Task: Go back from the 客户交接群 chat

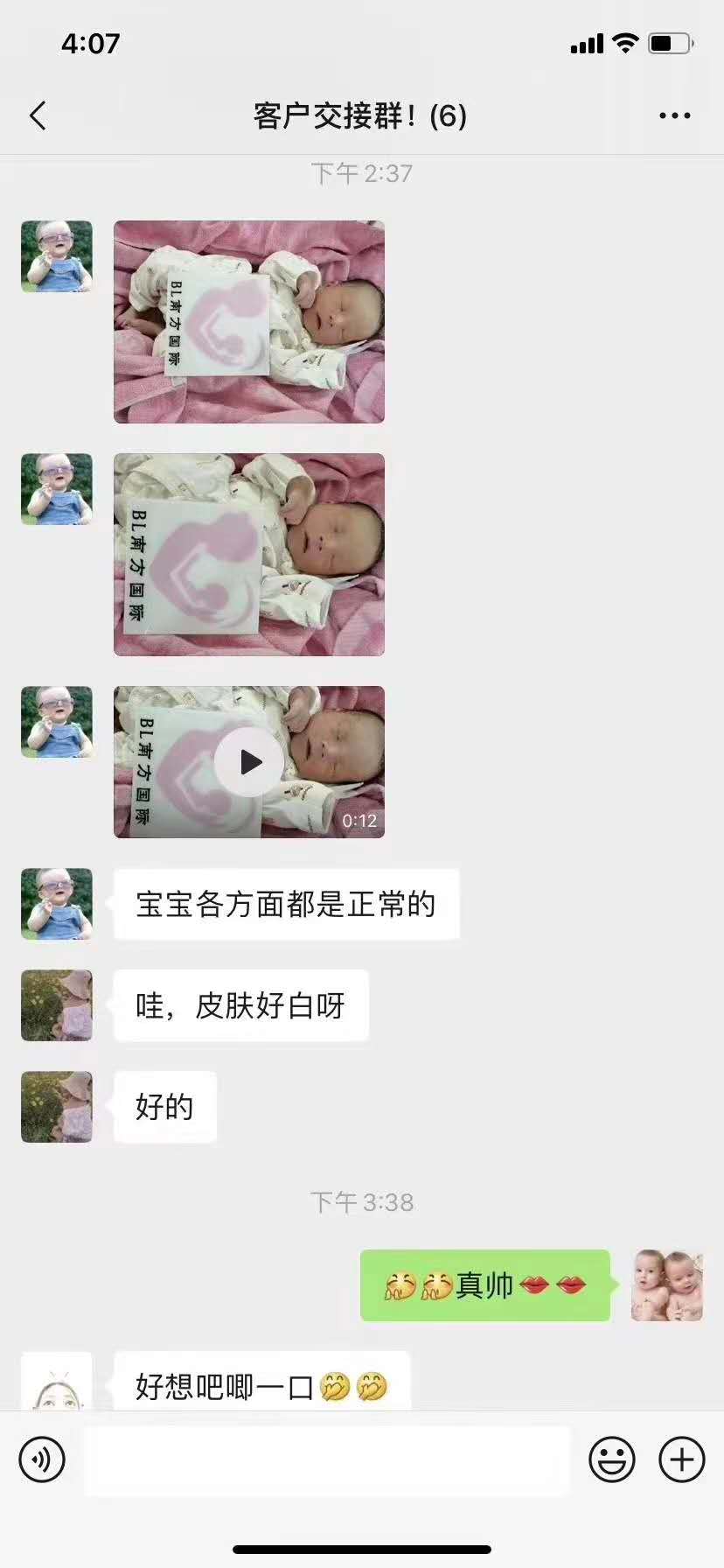Action: 38,115
